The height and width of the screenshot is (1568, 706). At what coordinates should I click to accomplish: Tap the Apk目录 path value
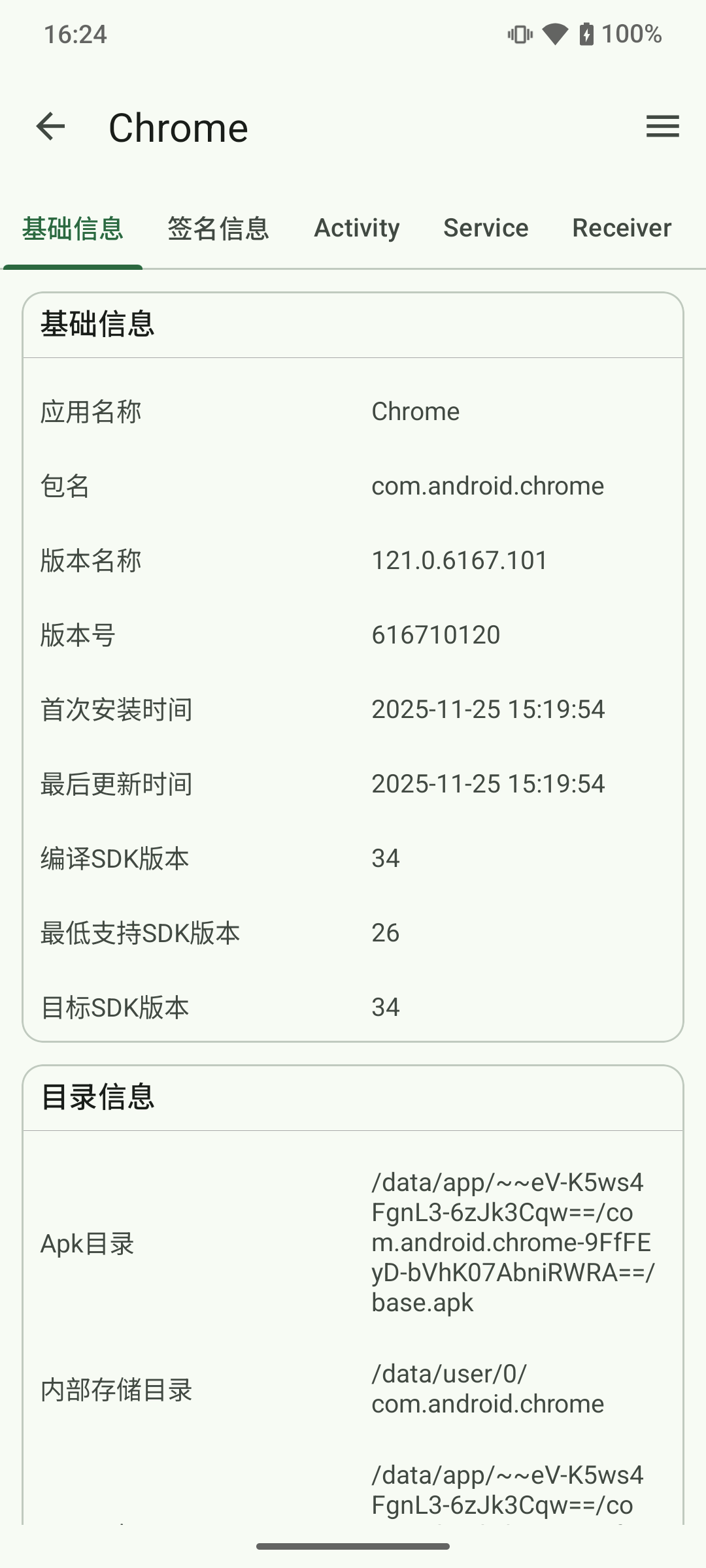512,1241
